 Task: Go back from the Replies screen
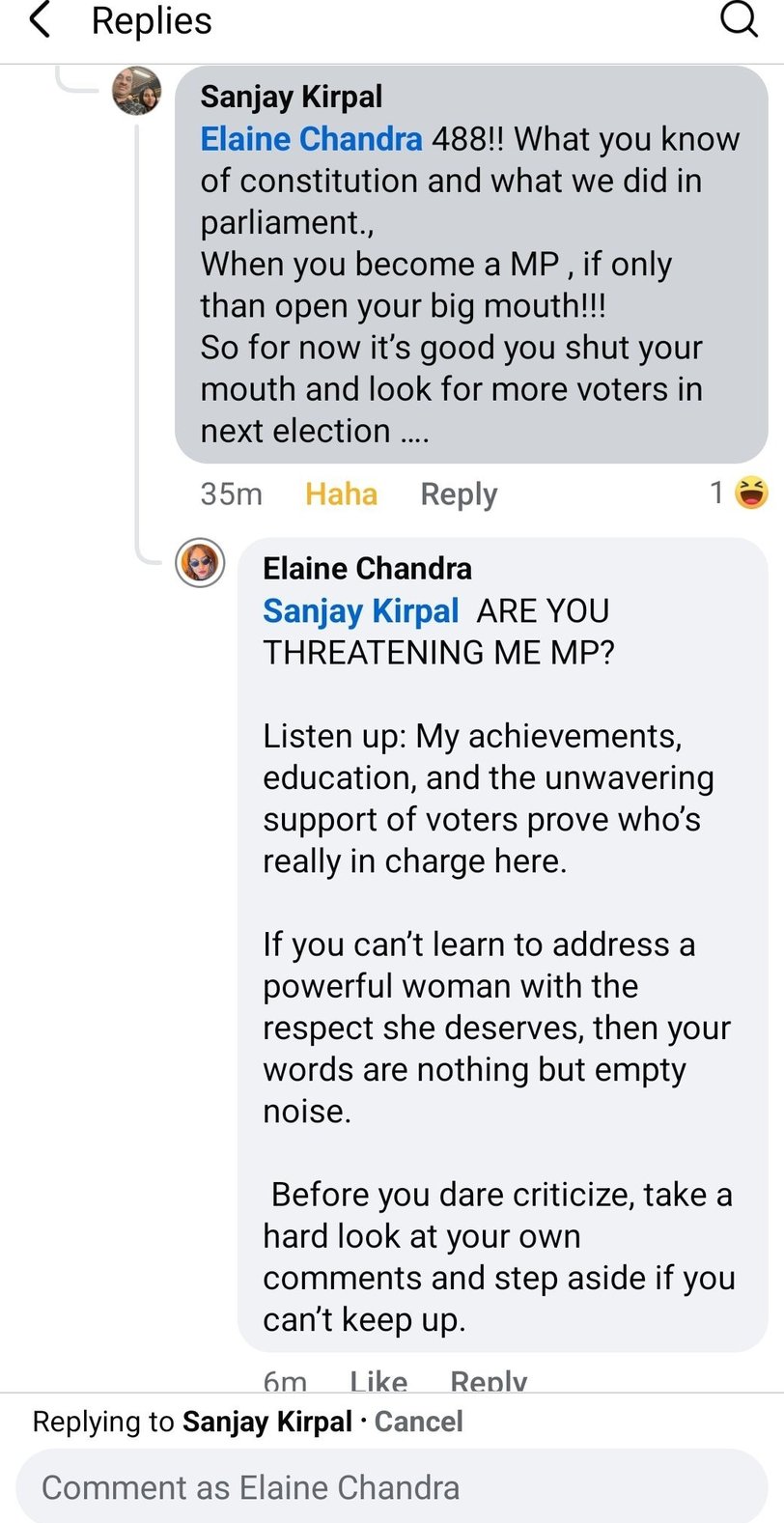click(x=40, y=20)
